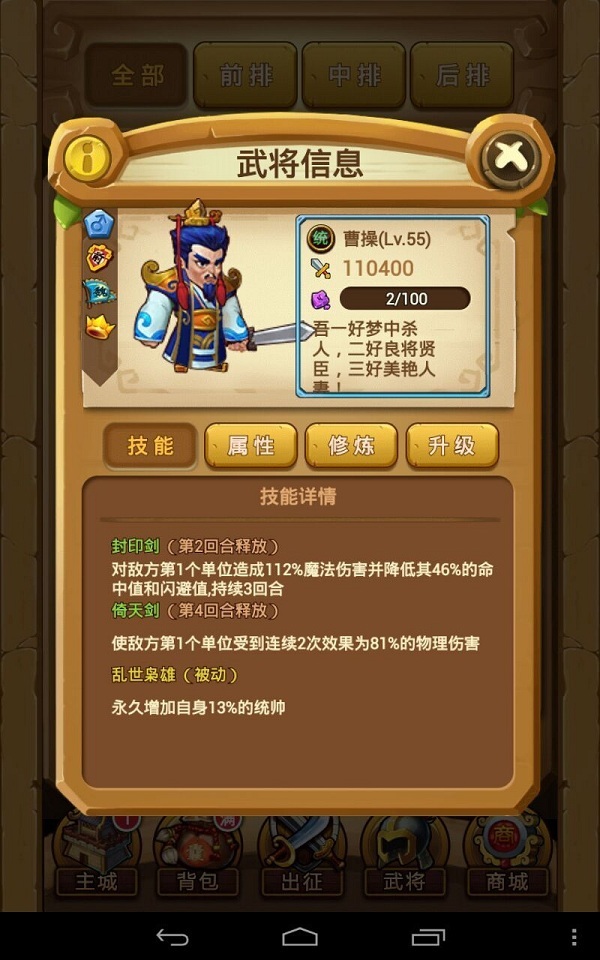Go to the system home screen
Image resolution: width=600 pixels, height=960 pixels.
pyautogui.click(x=300, y=937)
